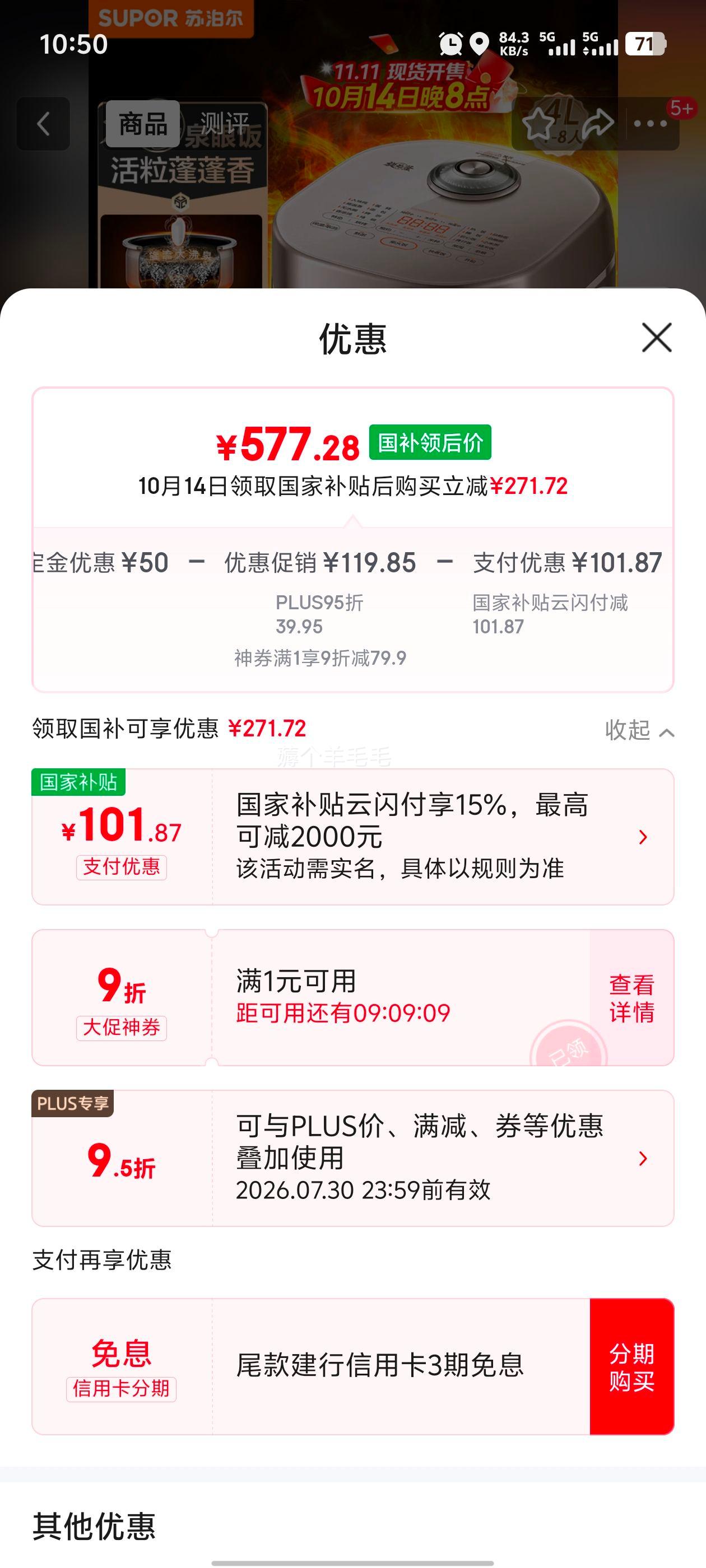Close the 优惠 discount sheet
Screen dimensions: 706x1568
point(656,338)
